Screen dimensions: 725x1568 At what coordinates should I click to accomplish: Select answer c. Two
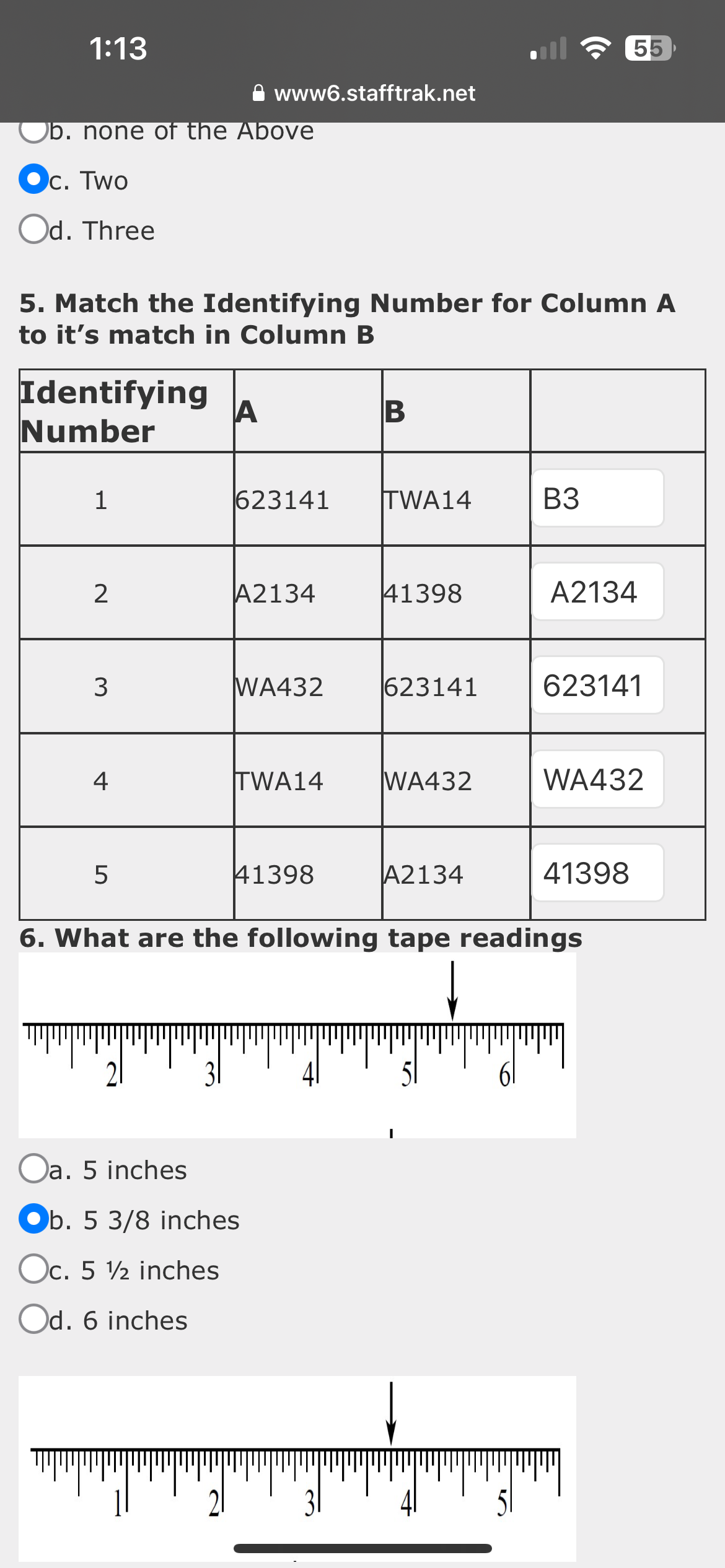click(34, 180)
